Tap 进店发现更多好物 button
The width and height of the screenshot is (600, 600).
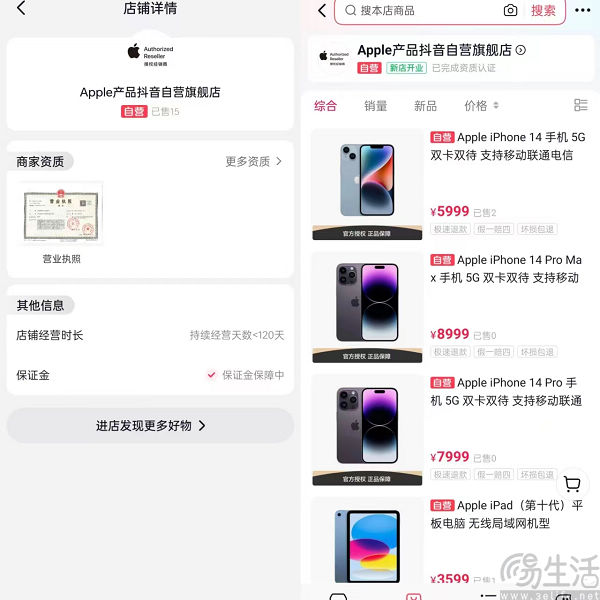(150, 425)
